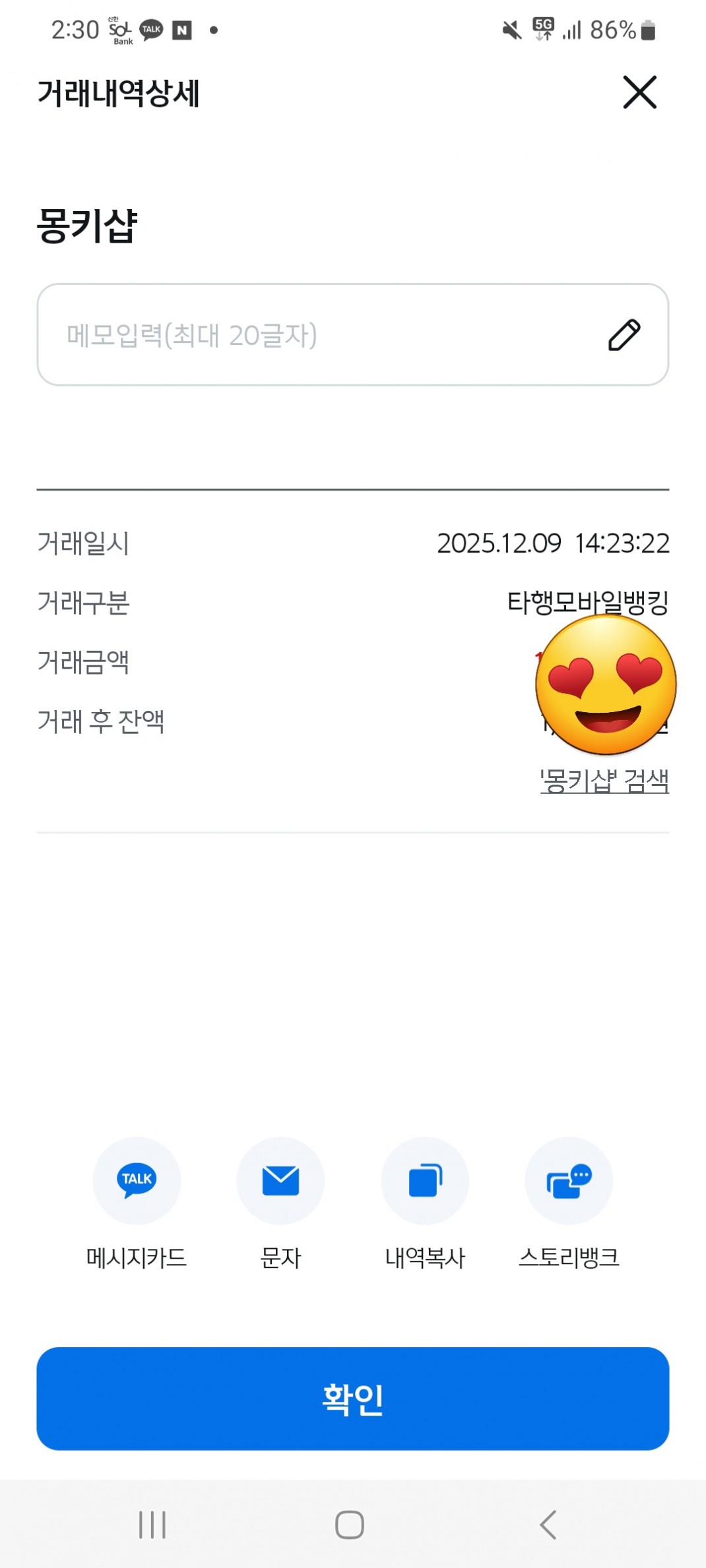706x1568 pixels.
Task: Open 스토리뱅크
Action: point(569,1181)
